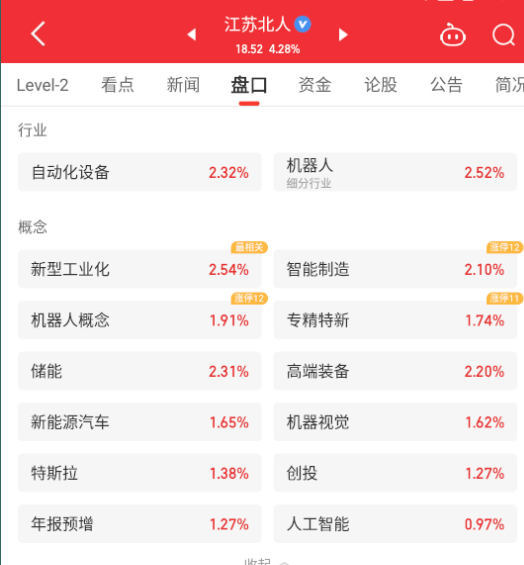Screen dimensions: 524x565
Task: Switch to the 新闻 tab
Action: [183, 85]
